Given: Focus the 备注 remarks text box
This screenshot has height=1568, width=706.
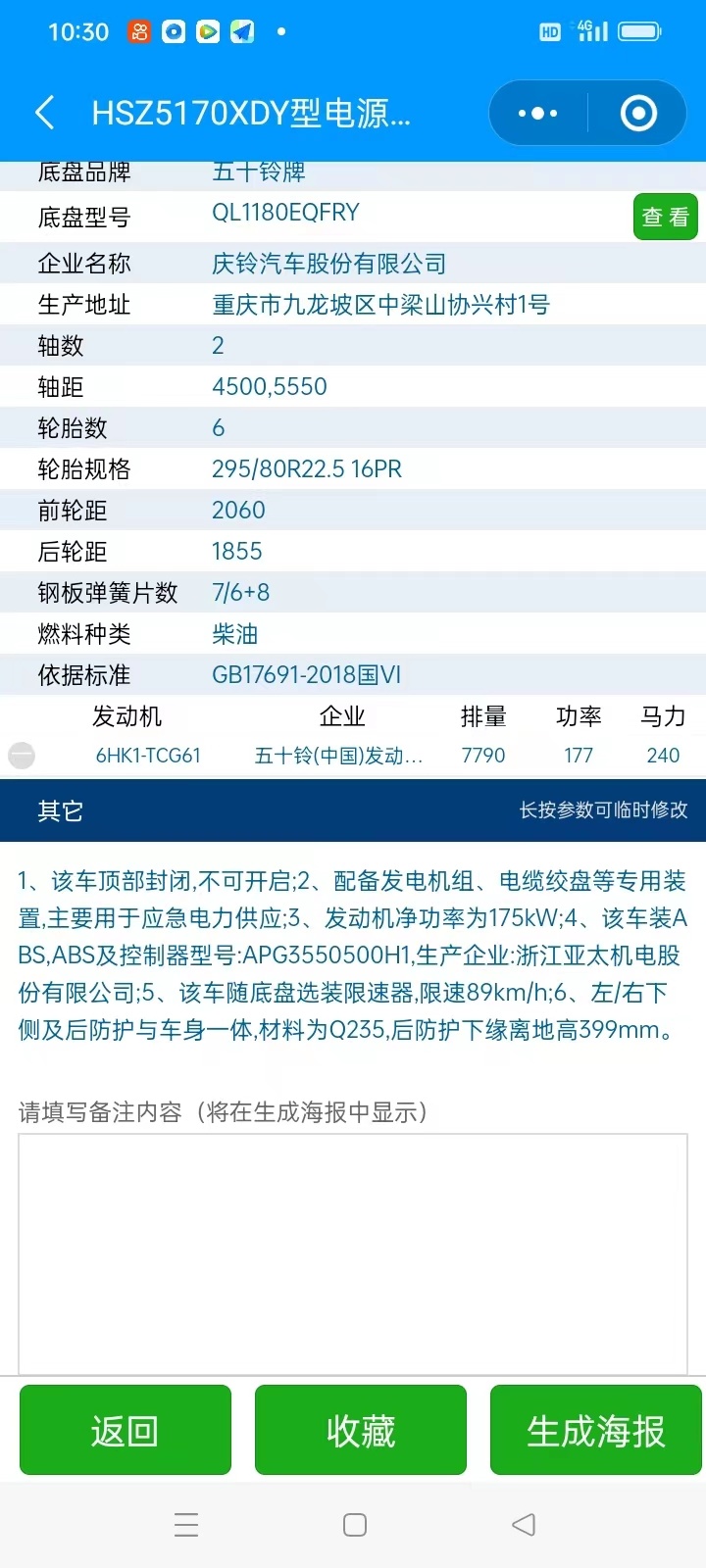Looking at the screenshot, I should click(353, 1253).
